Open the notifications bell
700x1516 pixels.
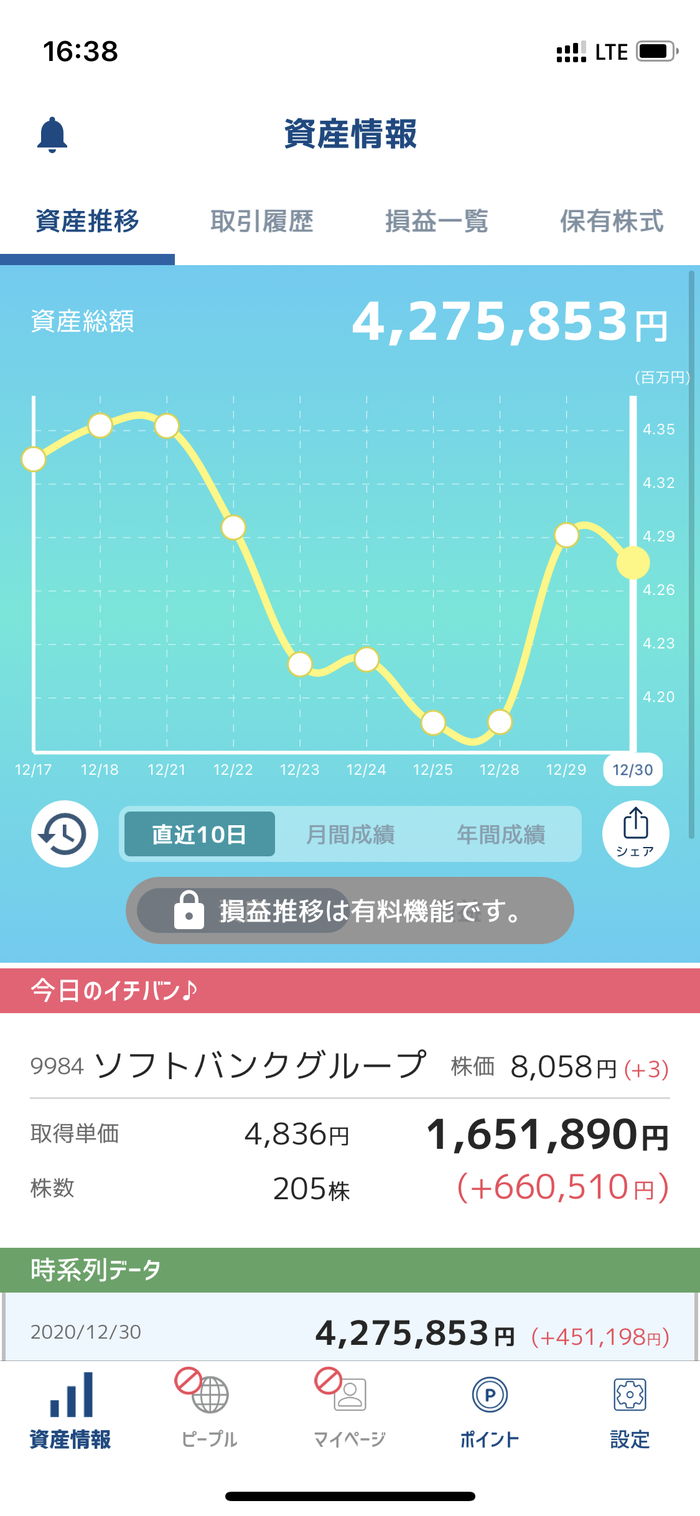52,134
